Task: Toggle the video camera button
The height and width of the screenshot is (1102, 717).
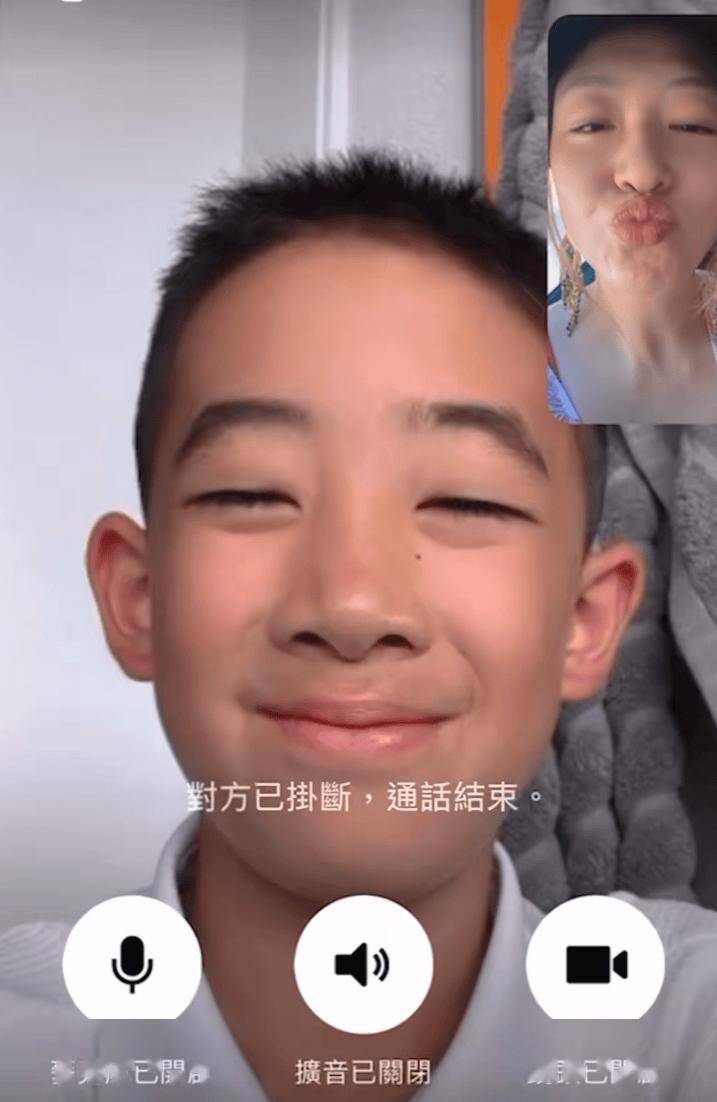Action: coord(595,963)
